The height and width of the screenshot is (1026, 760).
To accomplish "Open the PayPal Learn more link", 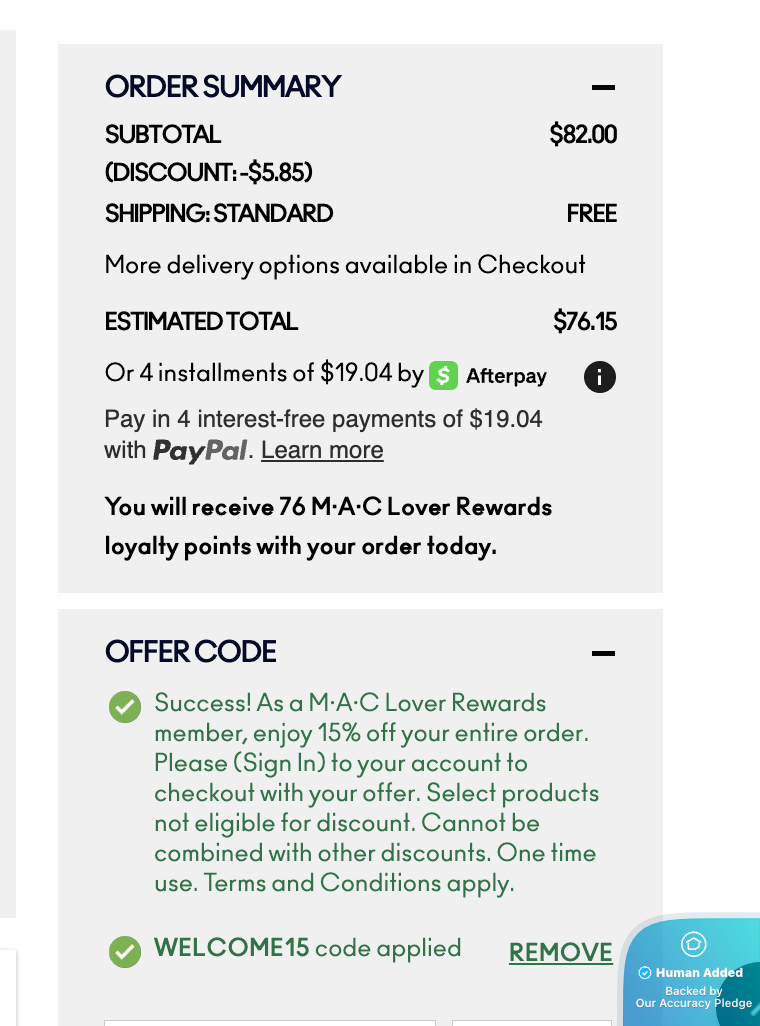I will coord(322,451).
